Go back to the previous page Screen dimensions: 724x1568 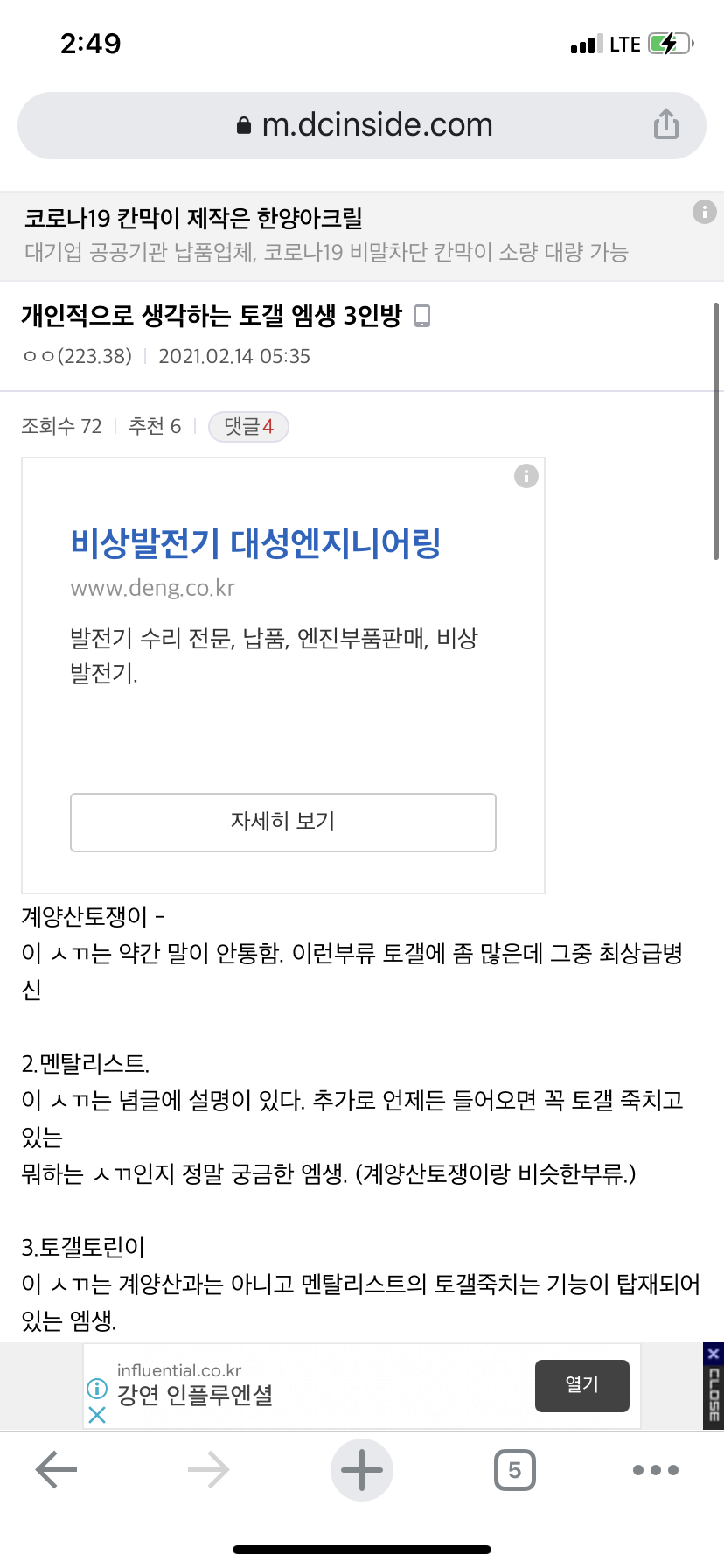[x=57, y=1470]
